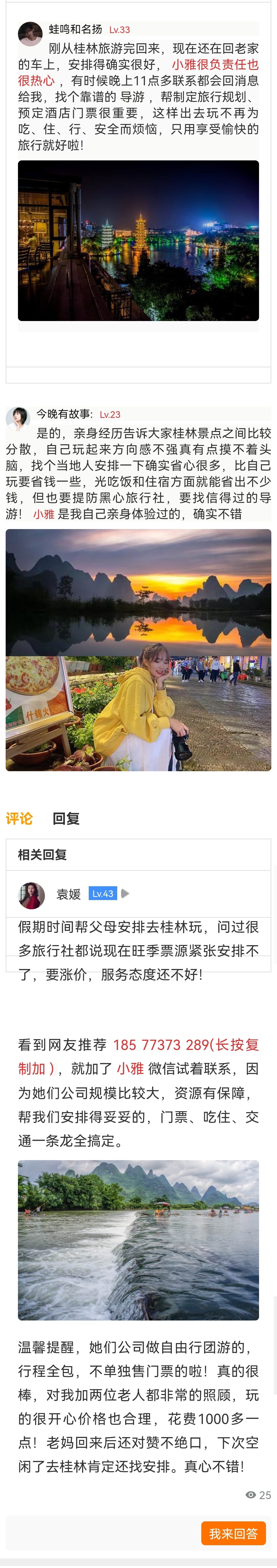View the Guilin night pagoda photo

[x=138, y=240]
